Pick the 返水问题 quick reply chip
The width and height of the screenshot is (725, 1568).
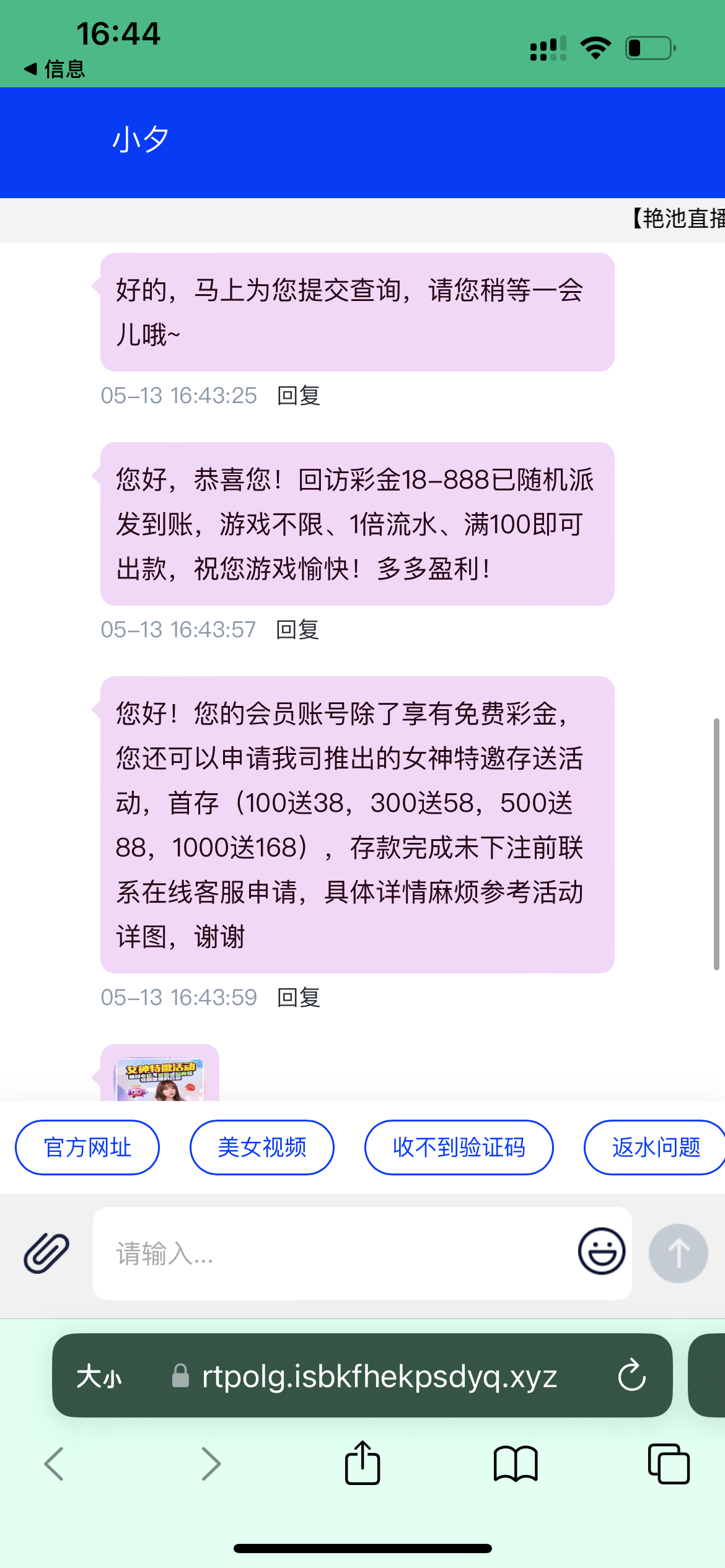tap(656, 1148)
